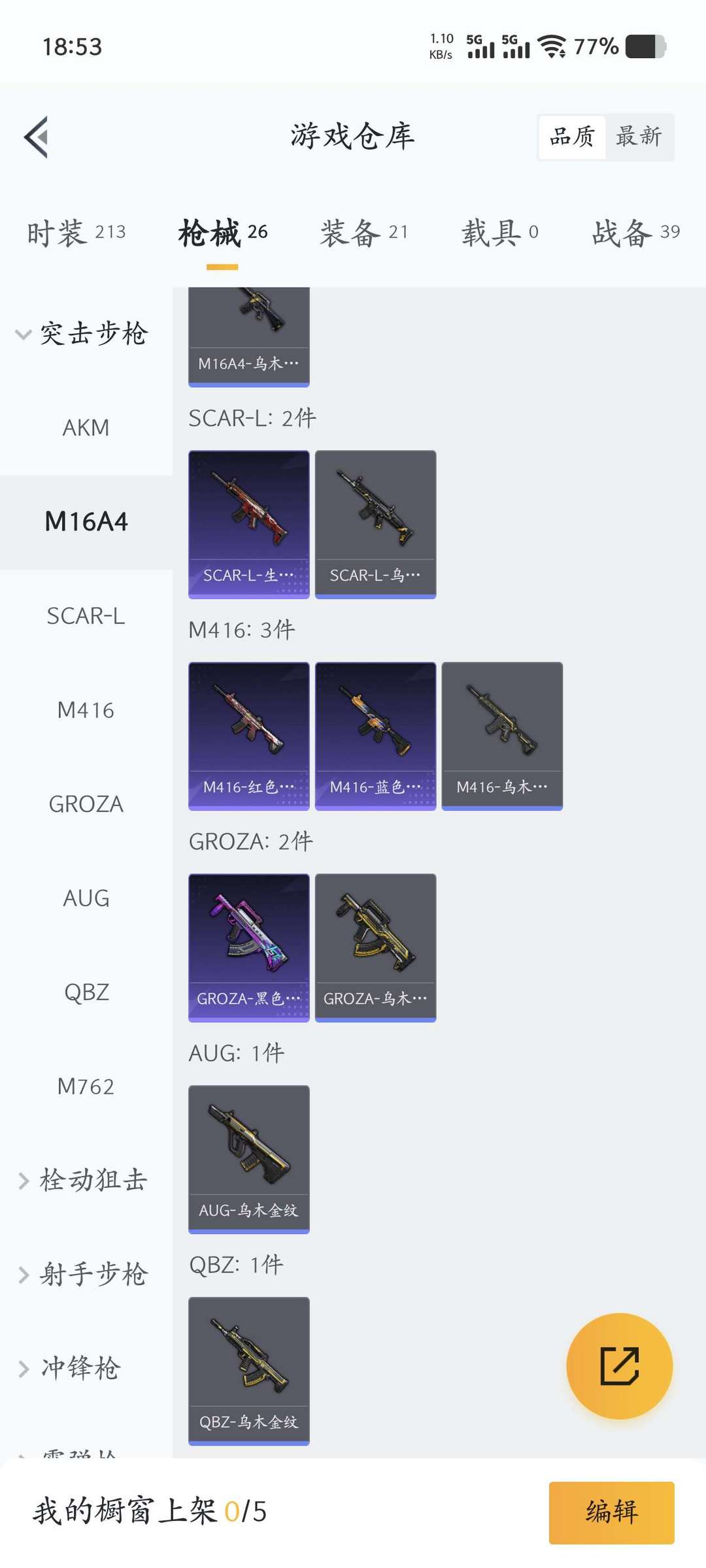Tap the orange share floating button
Viewport: 706px width, 1568px height.
620,1366
